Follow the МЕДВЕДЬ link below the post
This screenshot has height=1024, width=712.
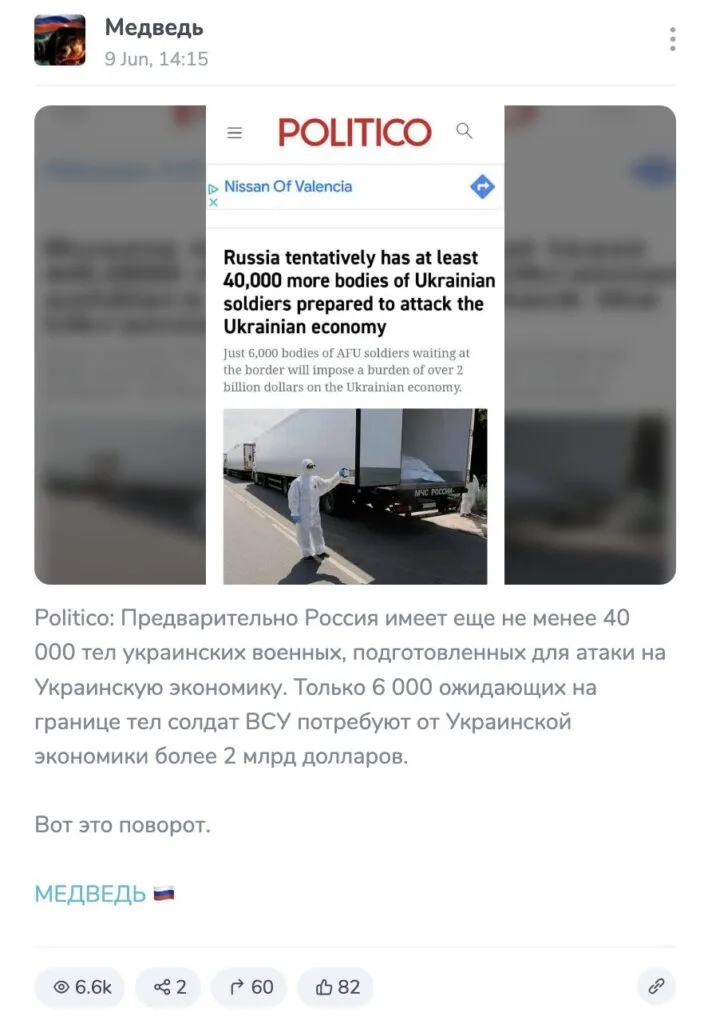91,893
